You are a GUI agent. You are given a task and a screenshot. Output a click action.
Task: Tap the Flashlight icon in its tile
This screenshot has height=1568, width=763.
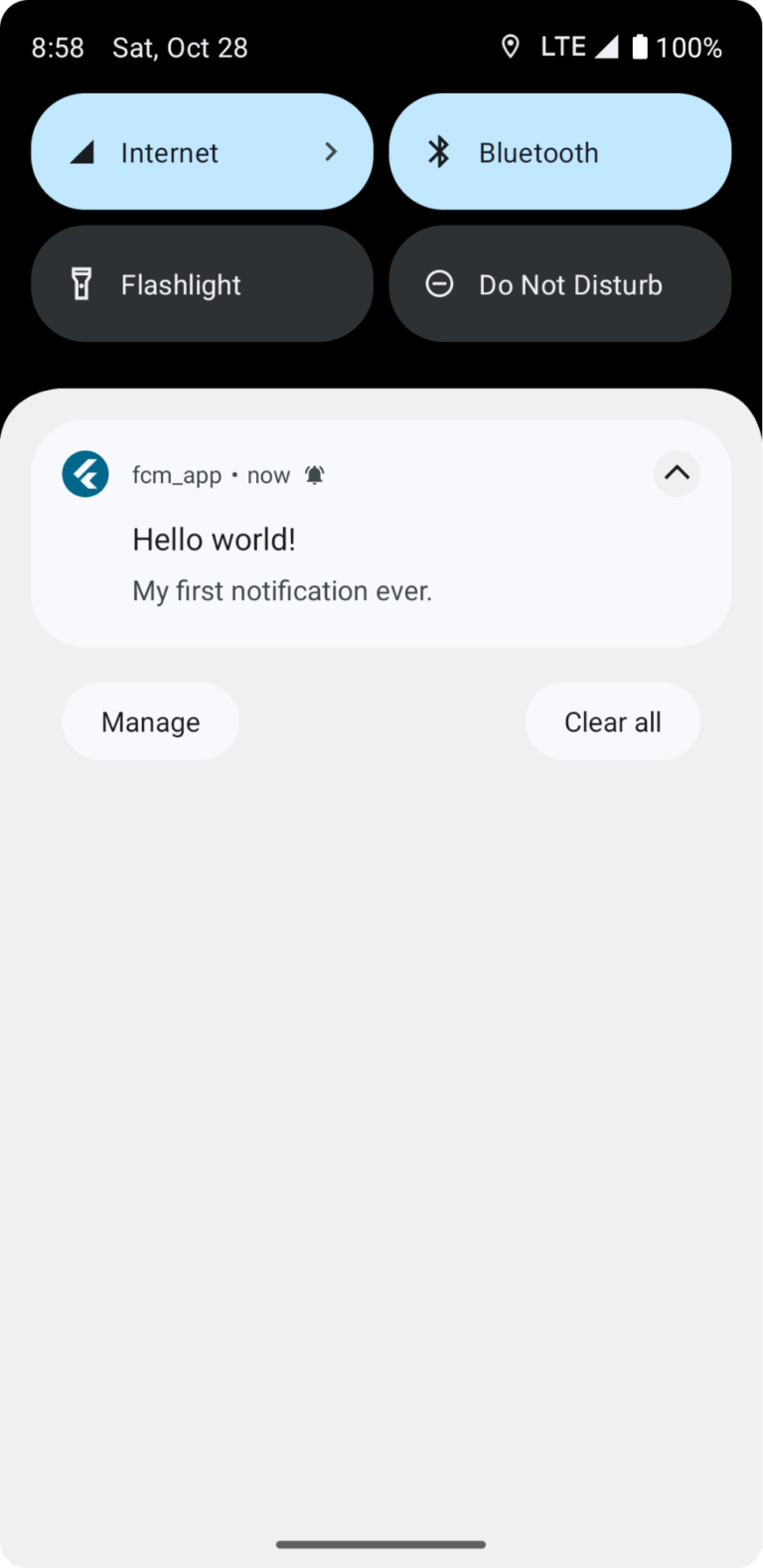[79, 283]
